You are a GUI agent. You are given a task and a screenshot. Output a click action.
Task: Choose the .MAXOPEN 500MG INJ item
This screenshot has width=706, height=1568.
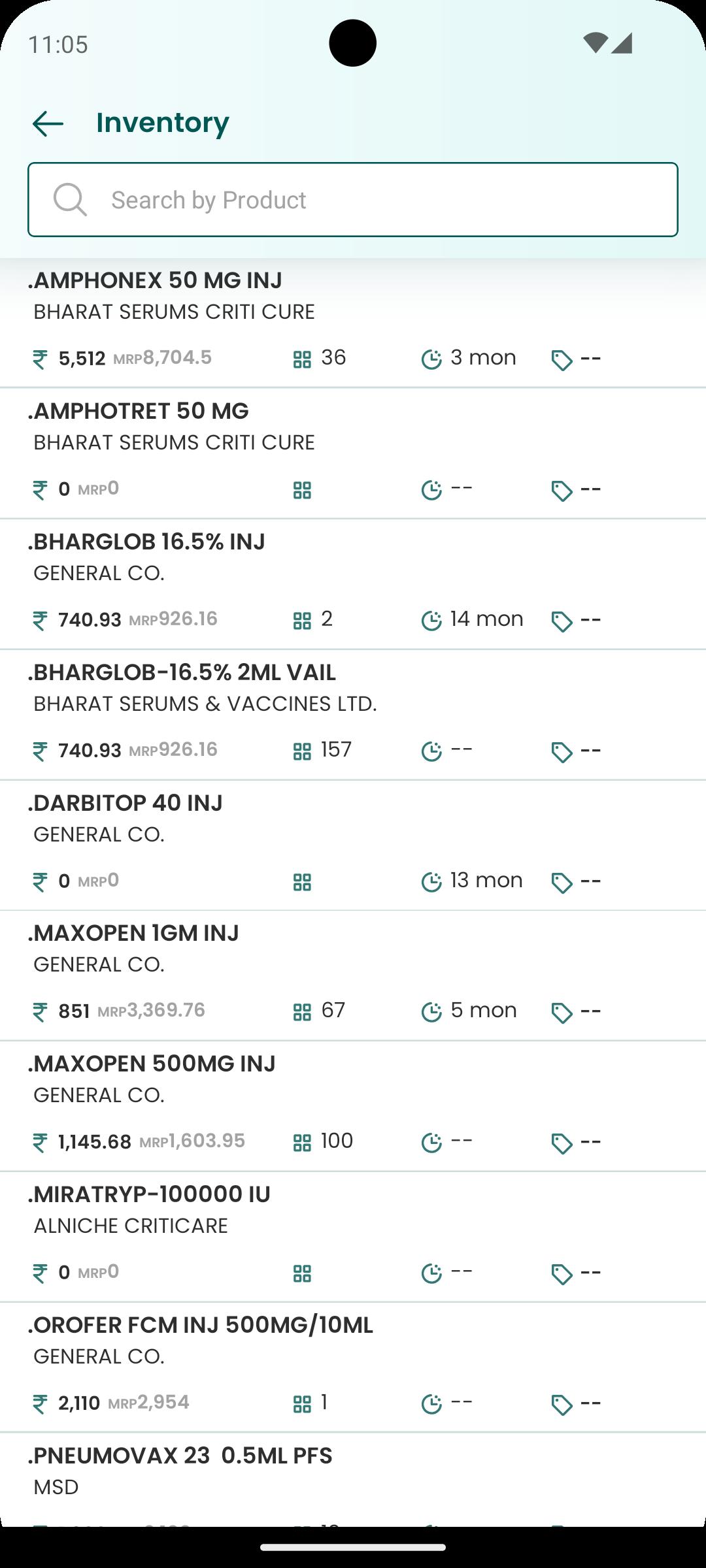(353, 1106)
